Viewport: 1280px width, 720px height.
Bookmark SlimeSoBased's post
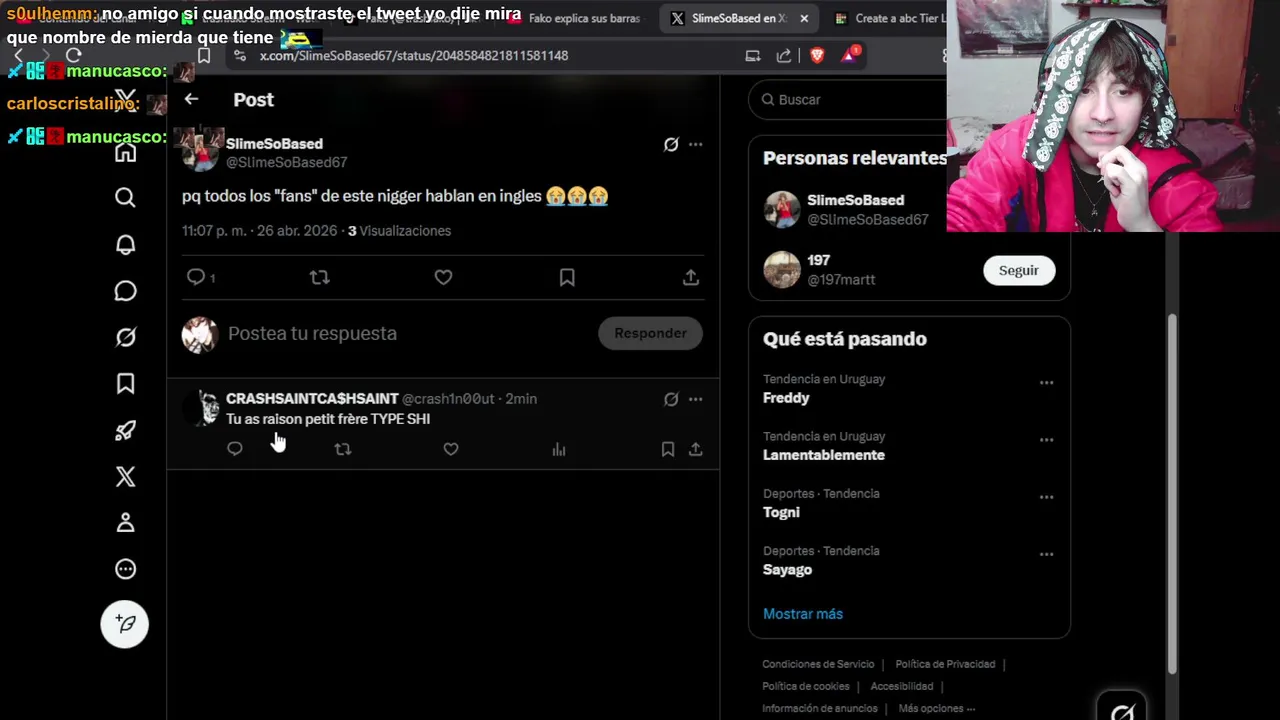pyautogui.click(x=567, y=277)
